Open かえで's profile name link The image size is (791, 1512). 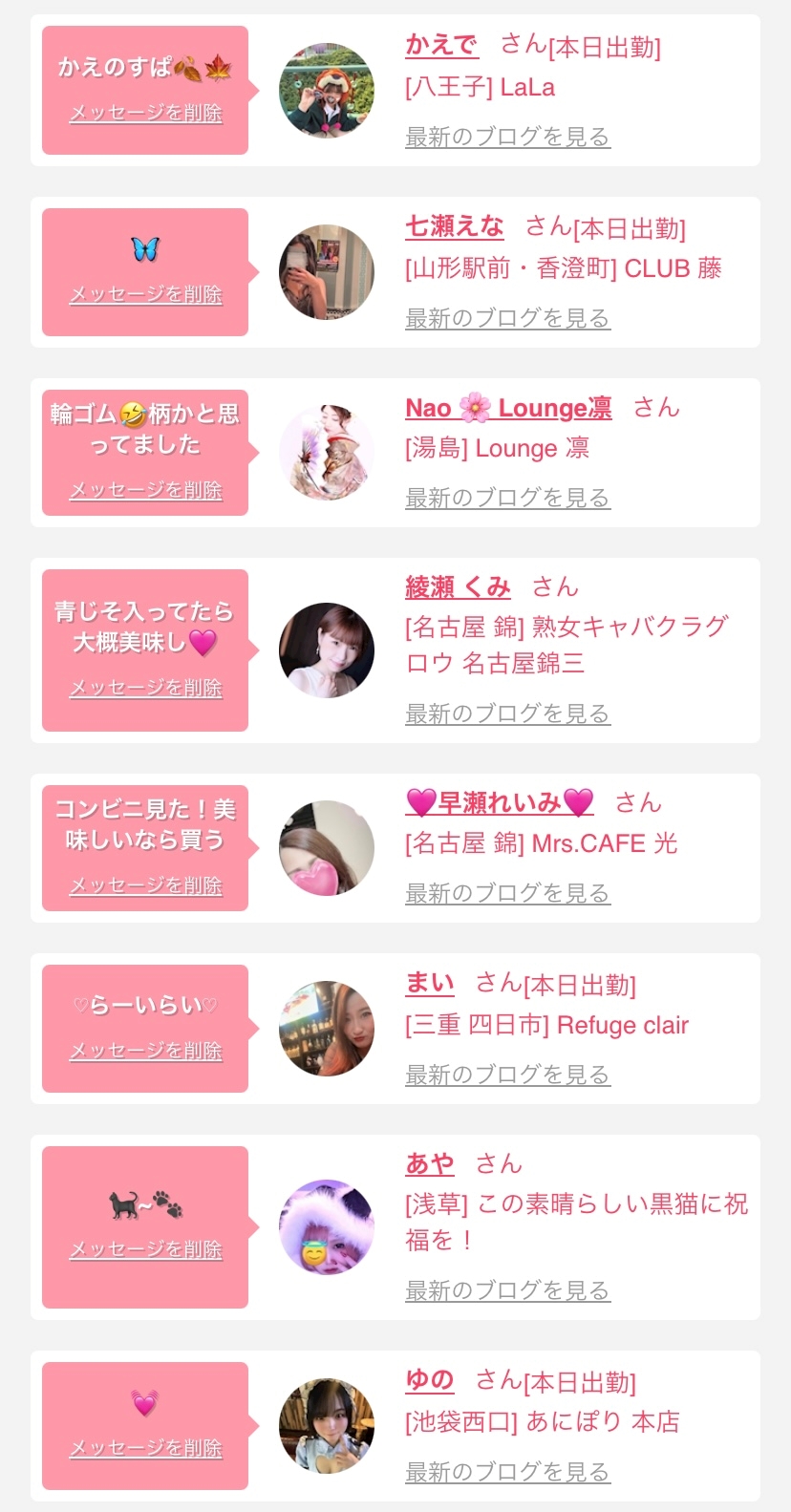coord(440,45)
